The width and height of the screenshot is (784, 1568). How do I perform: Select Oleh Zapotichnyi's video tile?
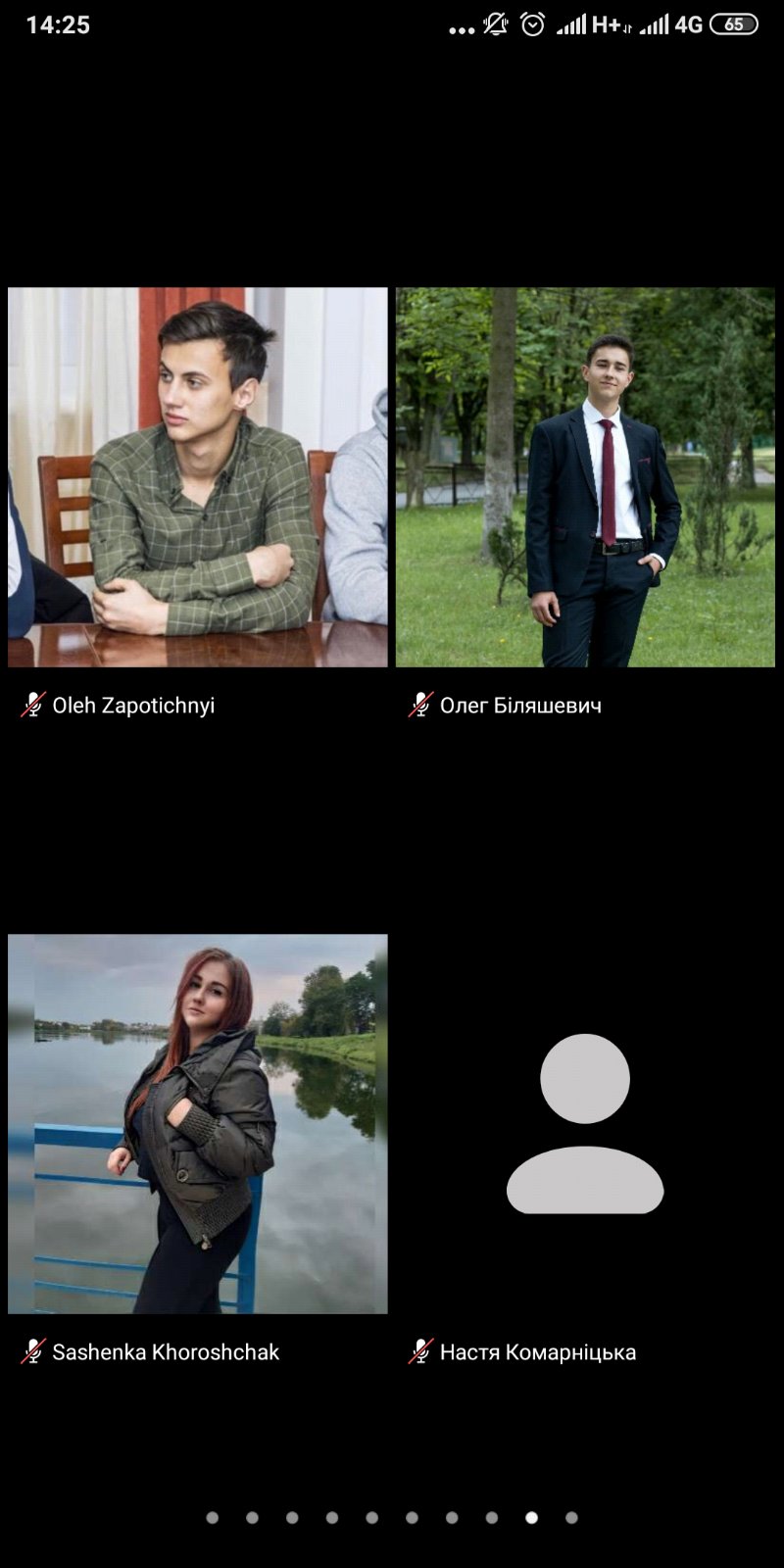198,477
